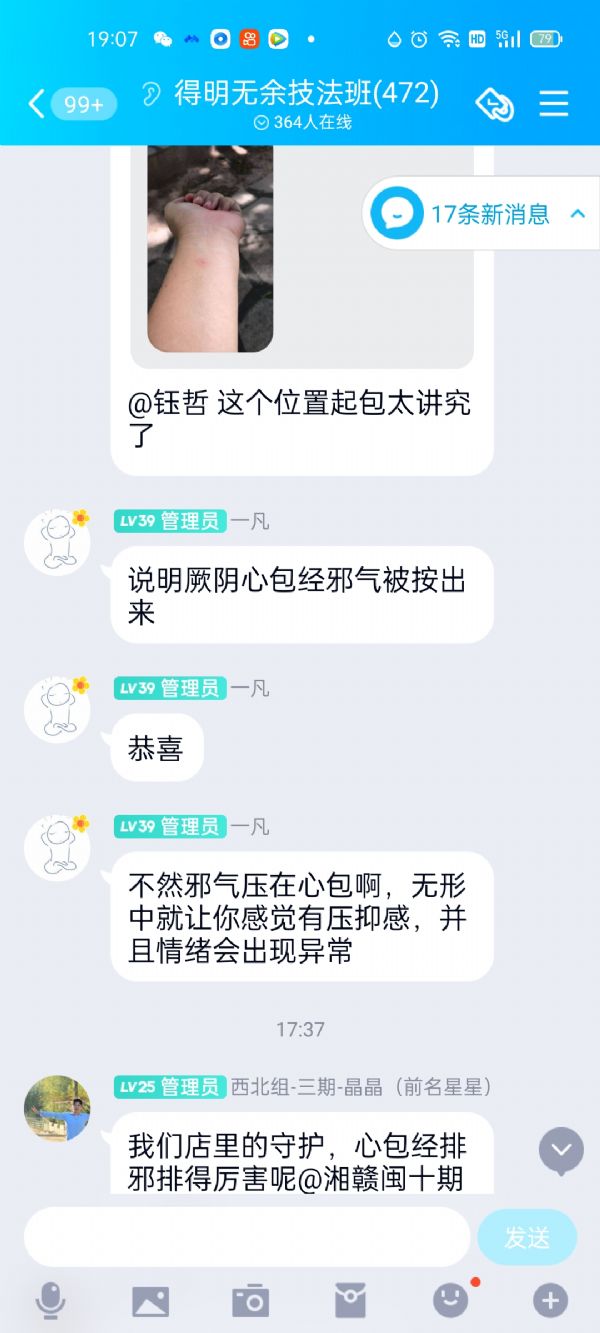
Task: Open the arm photo in the chat
Action: click(x=210, y=248)
